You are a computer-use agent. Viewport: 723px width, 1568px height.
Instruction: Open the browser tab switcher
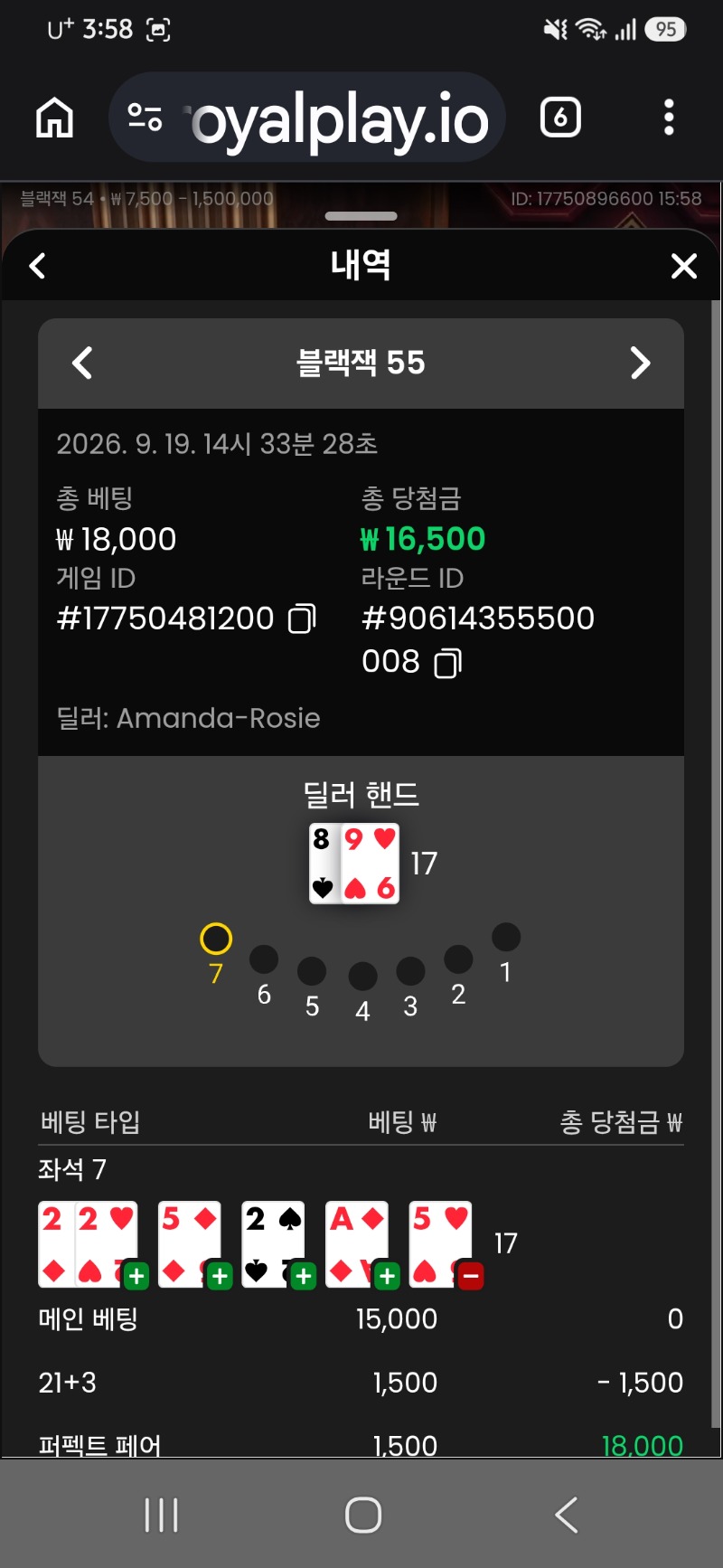point(560,118)
